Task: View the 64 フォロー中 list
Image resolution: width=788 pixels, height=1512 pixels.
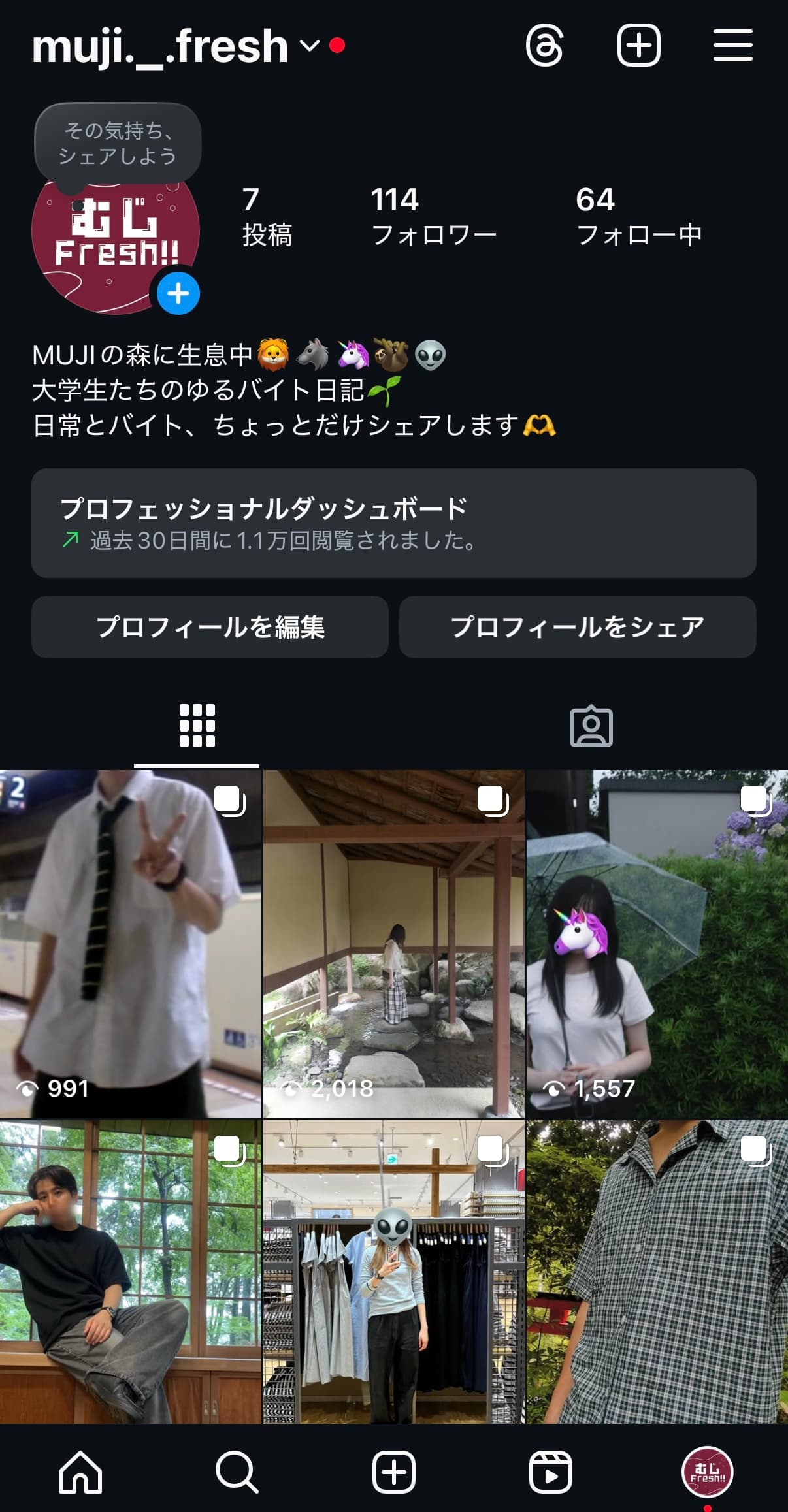Action: 638,216
